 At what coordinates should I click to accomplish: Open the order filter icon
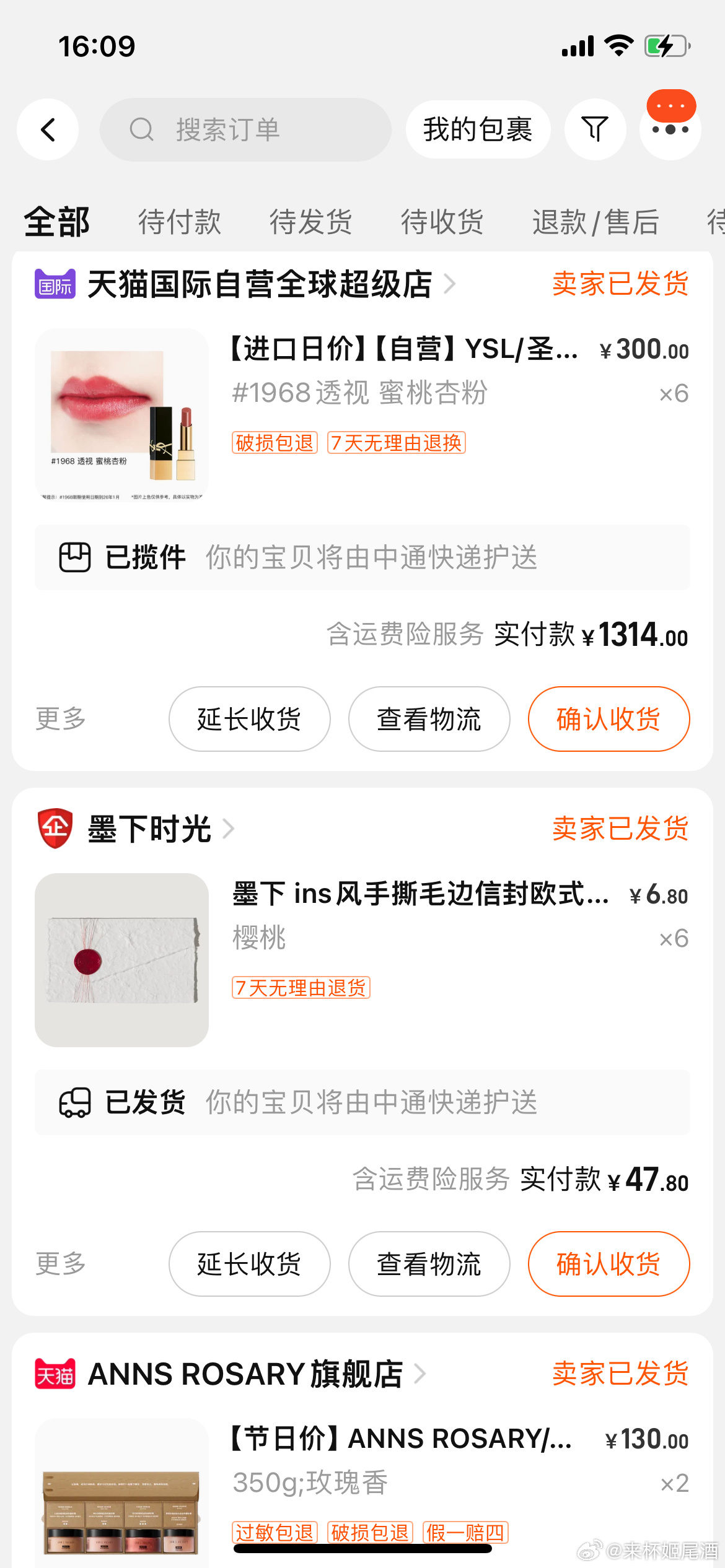click(595, 129)
